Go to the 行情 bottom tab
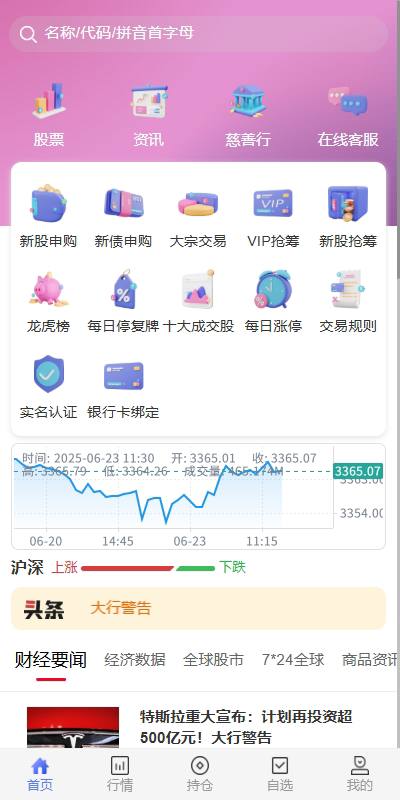 [x=120, y=774]
